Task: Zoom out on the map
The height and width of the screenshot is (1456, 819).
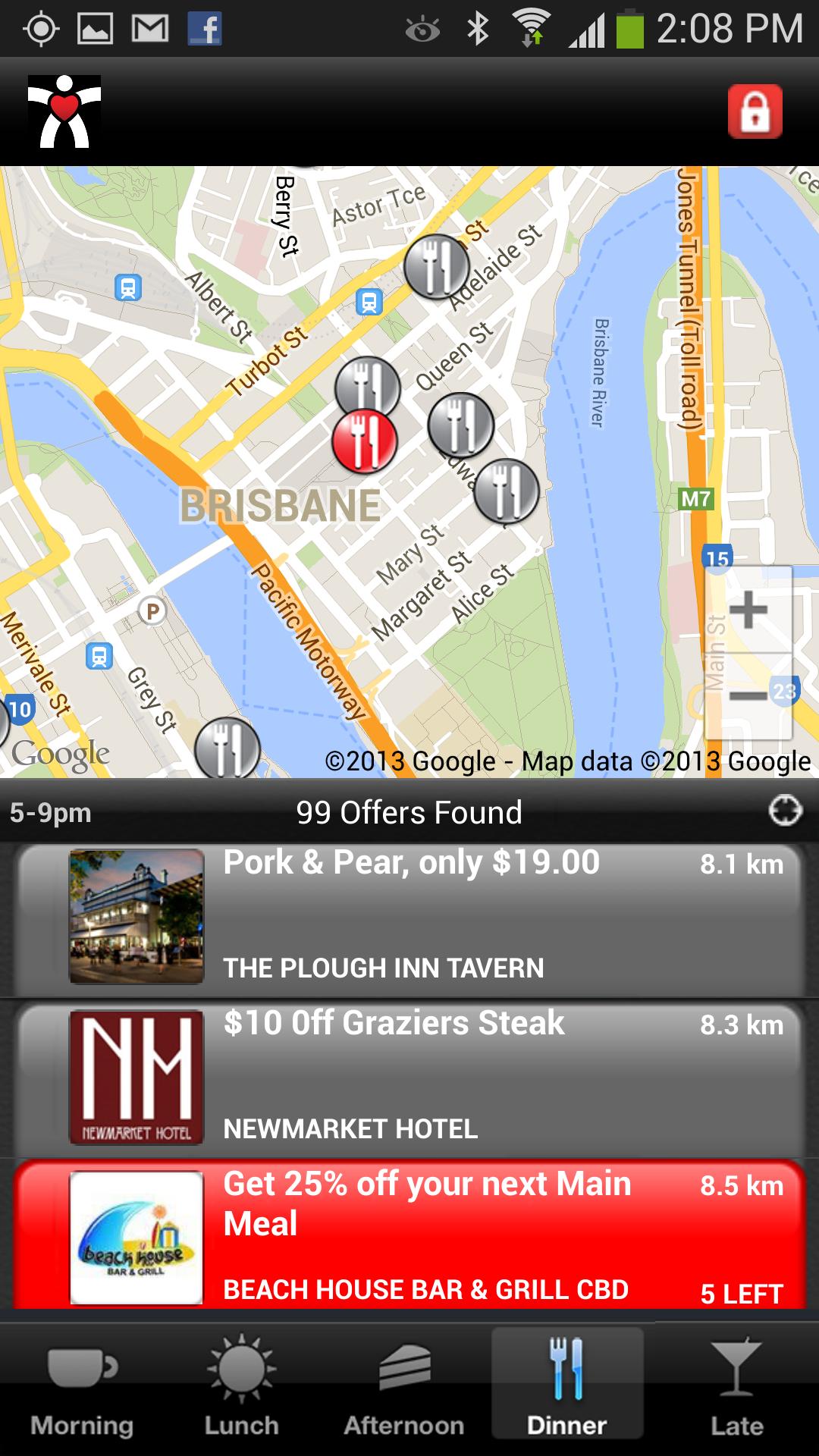Action: click(748, 695)
